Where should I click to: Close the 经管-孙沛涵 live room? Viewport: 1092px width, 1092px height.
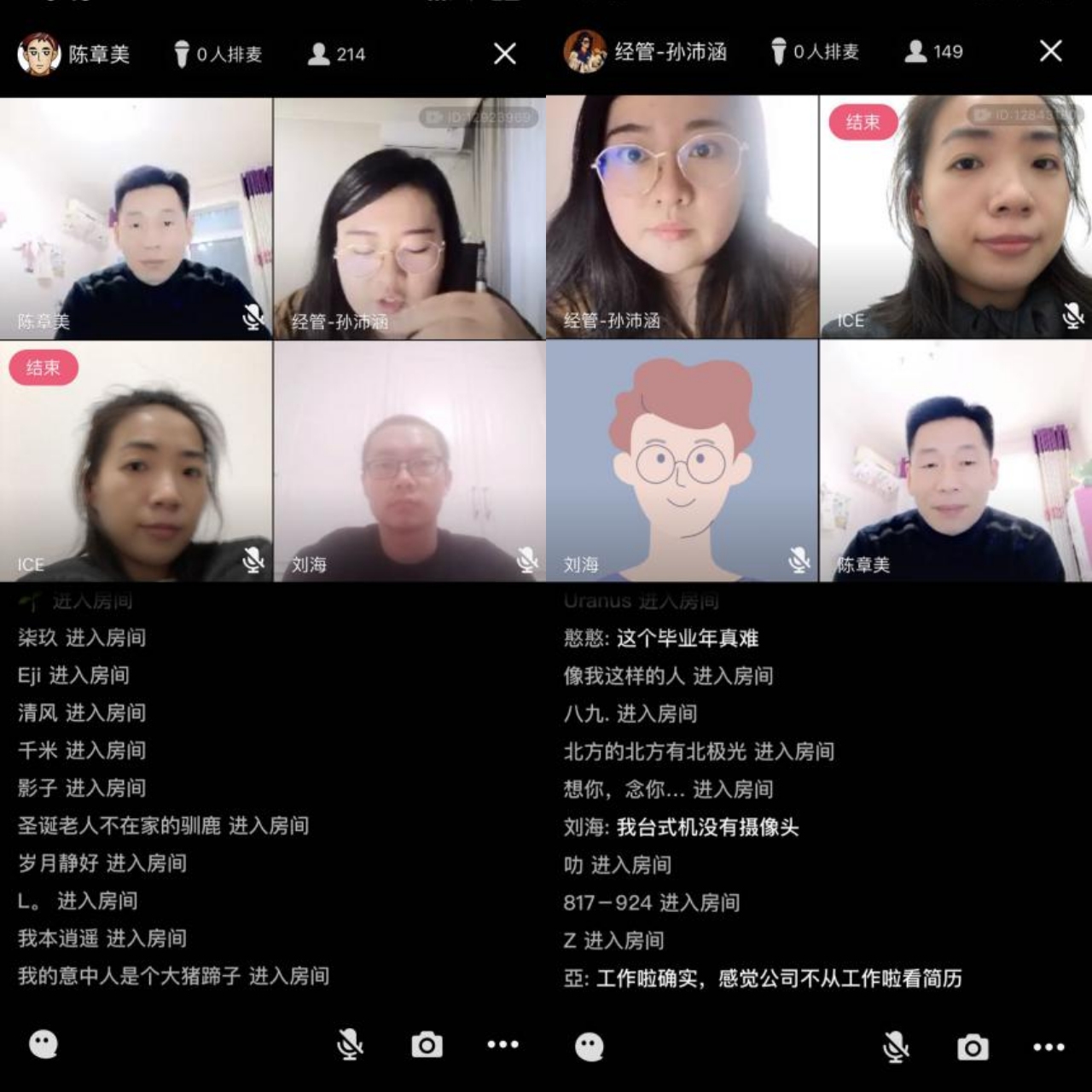(1050, 51)
